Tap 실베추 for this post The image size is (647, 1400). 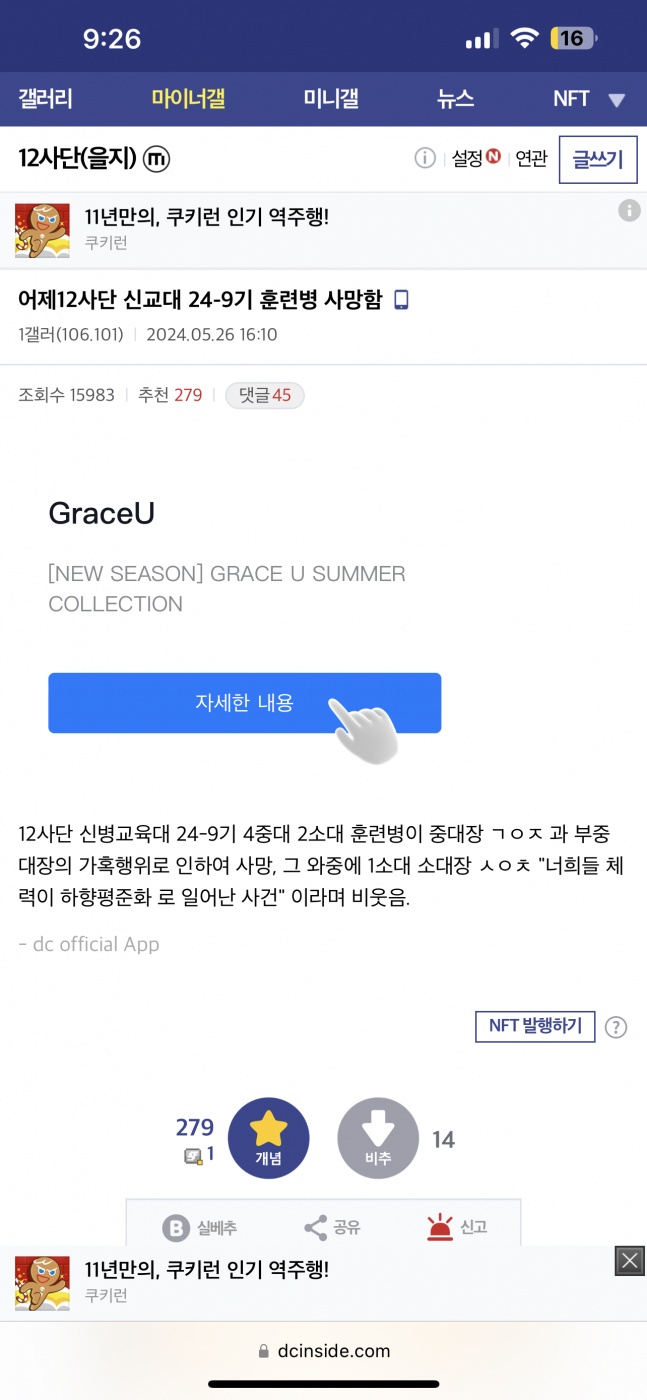point(200,1228)
